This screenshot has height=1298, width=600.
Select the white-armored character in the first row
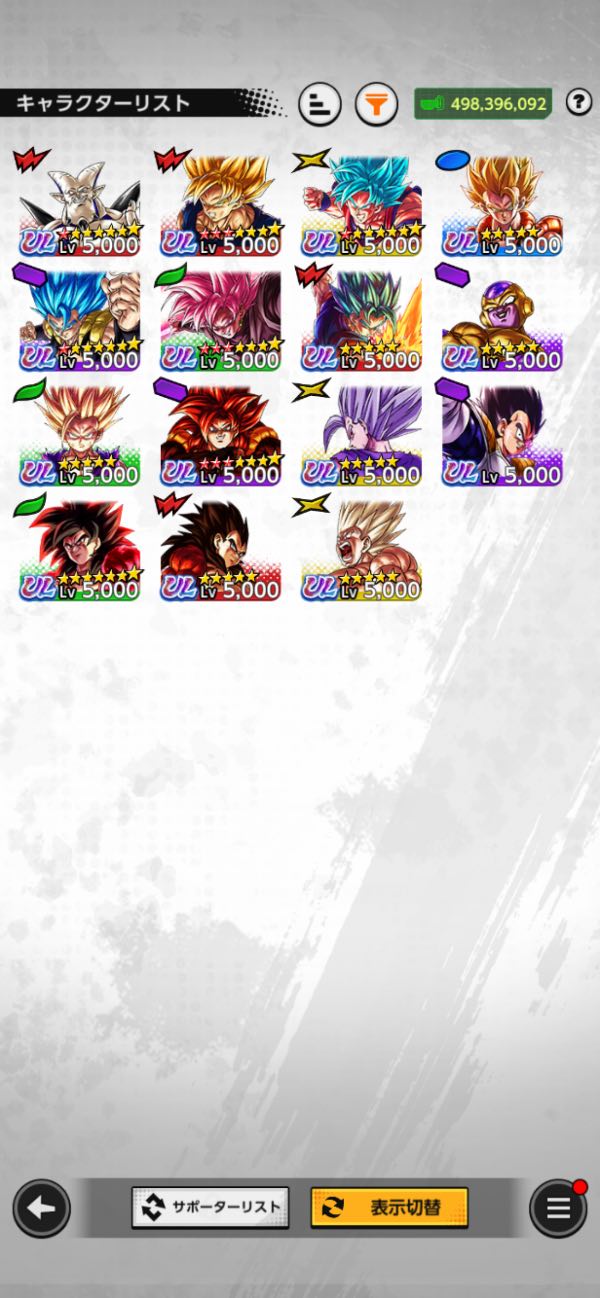tap(79, 203)
